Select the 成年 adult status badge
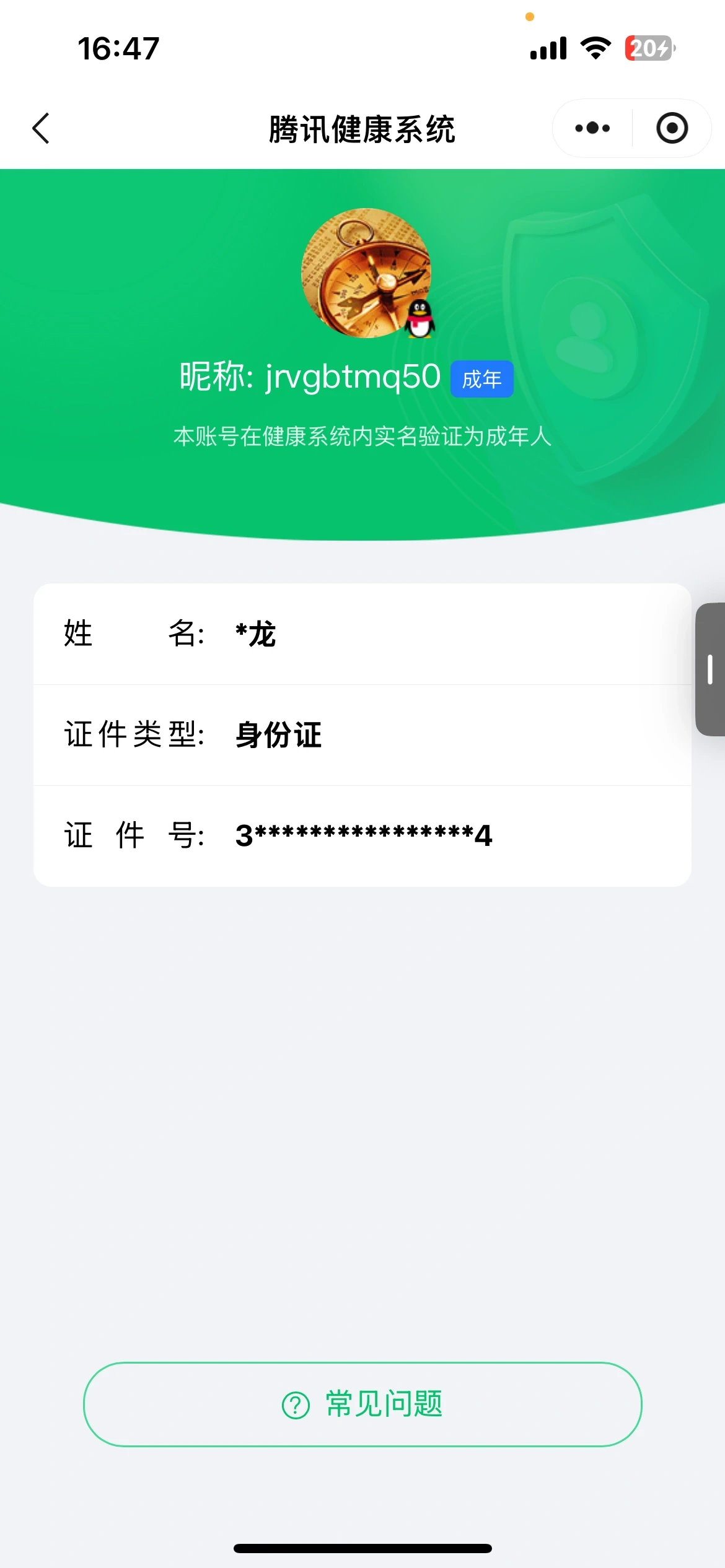The height and width of the screenshot is (1568, 725). pos(481,379)
